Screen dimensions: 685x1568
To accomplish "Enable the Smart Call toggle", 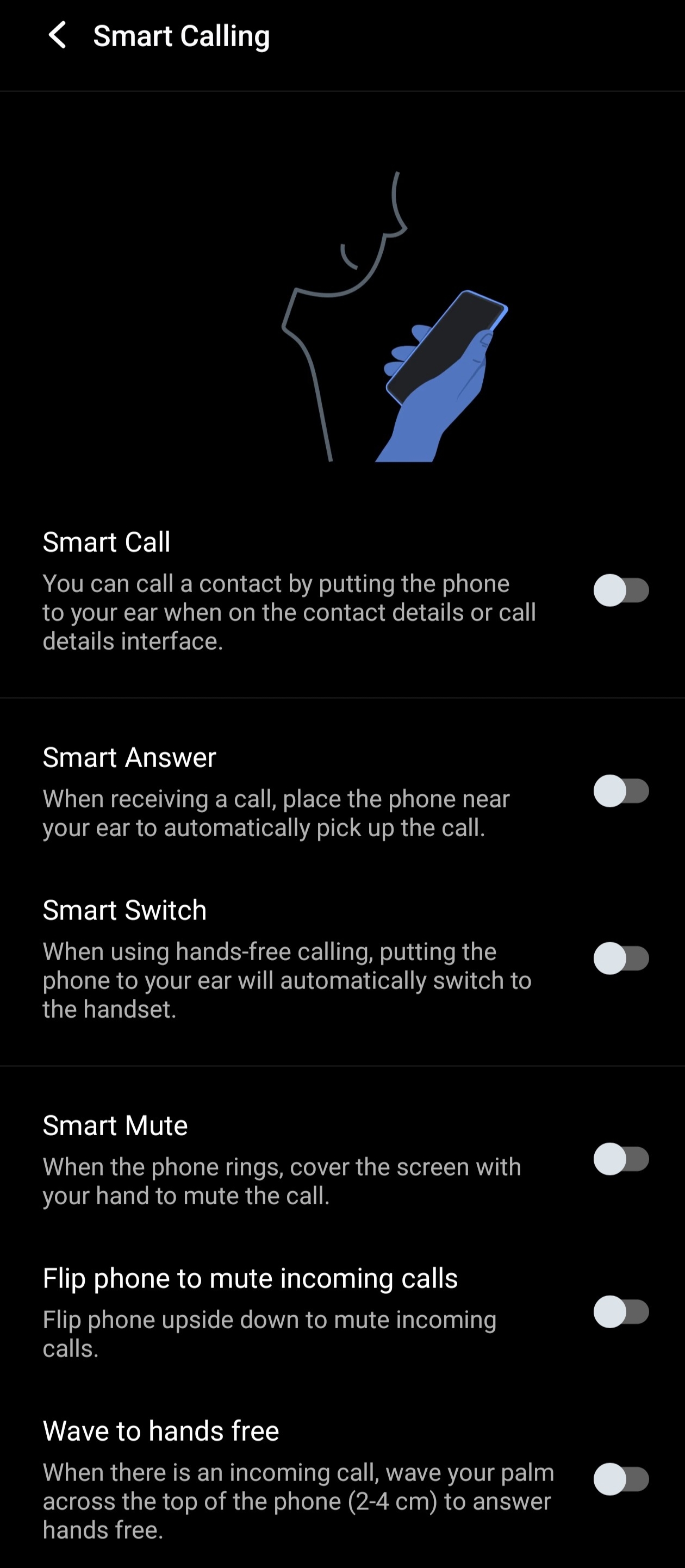I will coord(621,590).
